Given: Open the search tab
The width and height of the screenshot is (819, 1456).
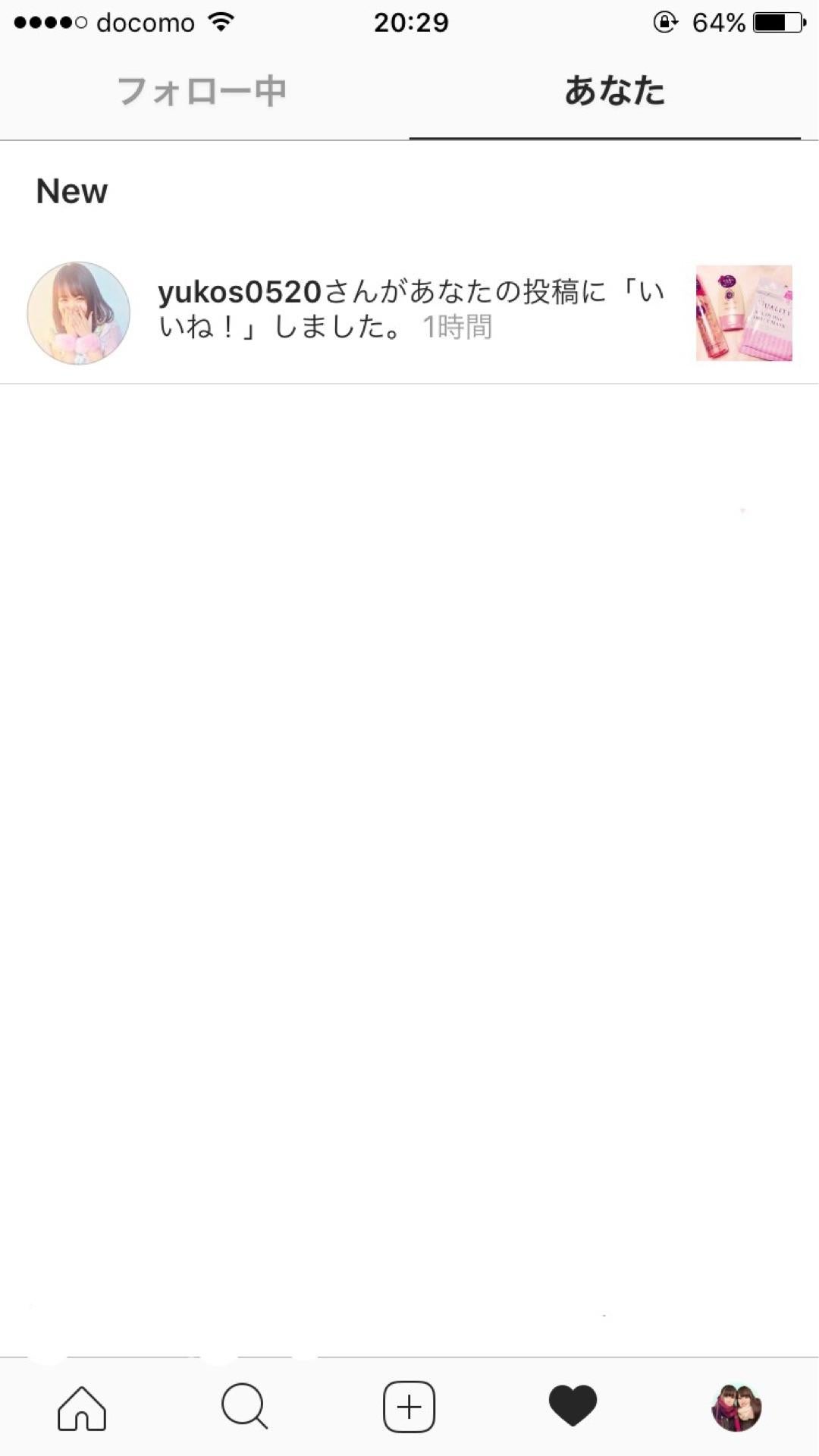Looking at the screenshot, I should (244, 1407).
